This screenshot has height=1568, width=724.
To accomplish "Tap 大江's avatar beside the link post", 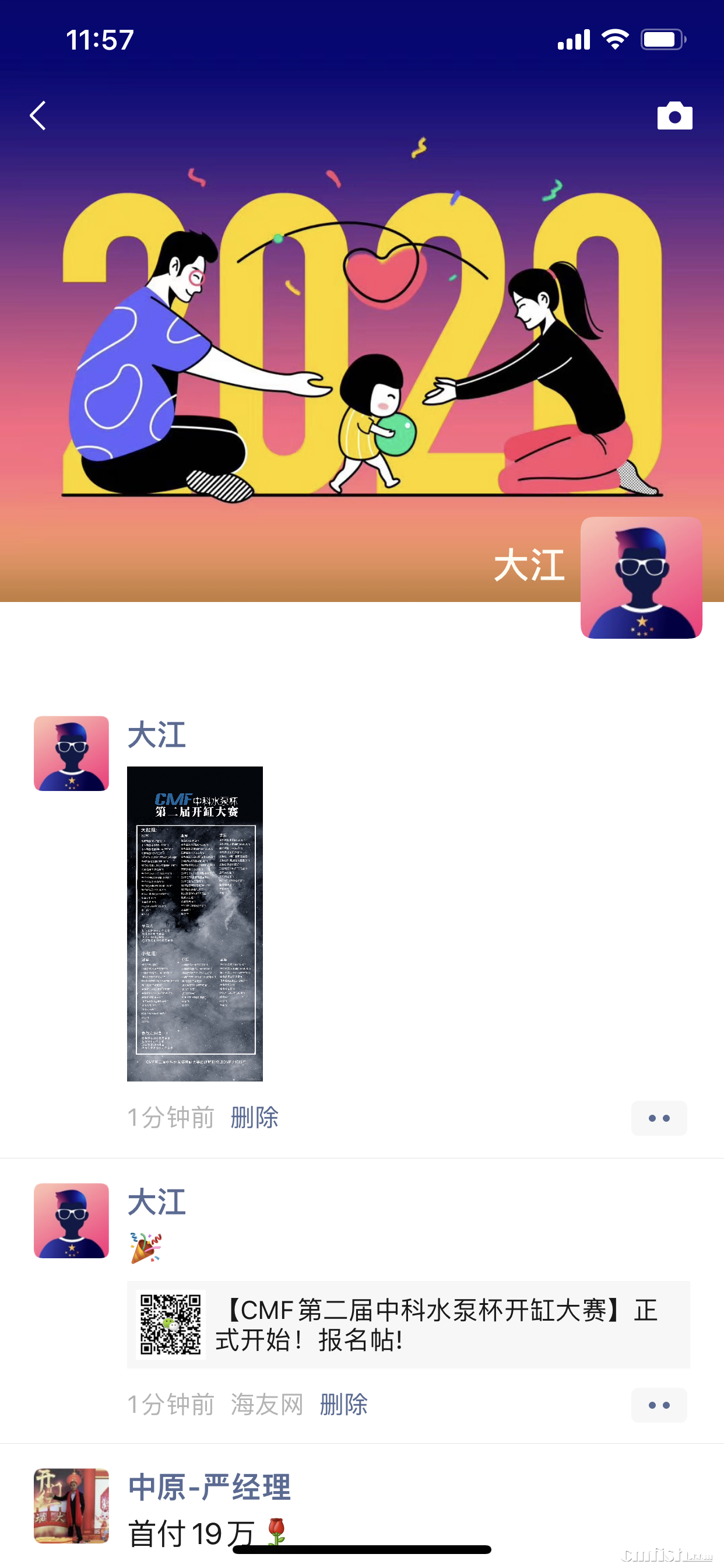I will (71, 1220).
